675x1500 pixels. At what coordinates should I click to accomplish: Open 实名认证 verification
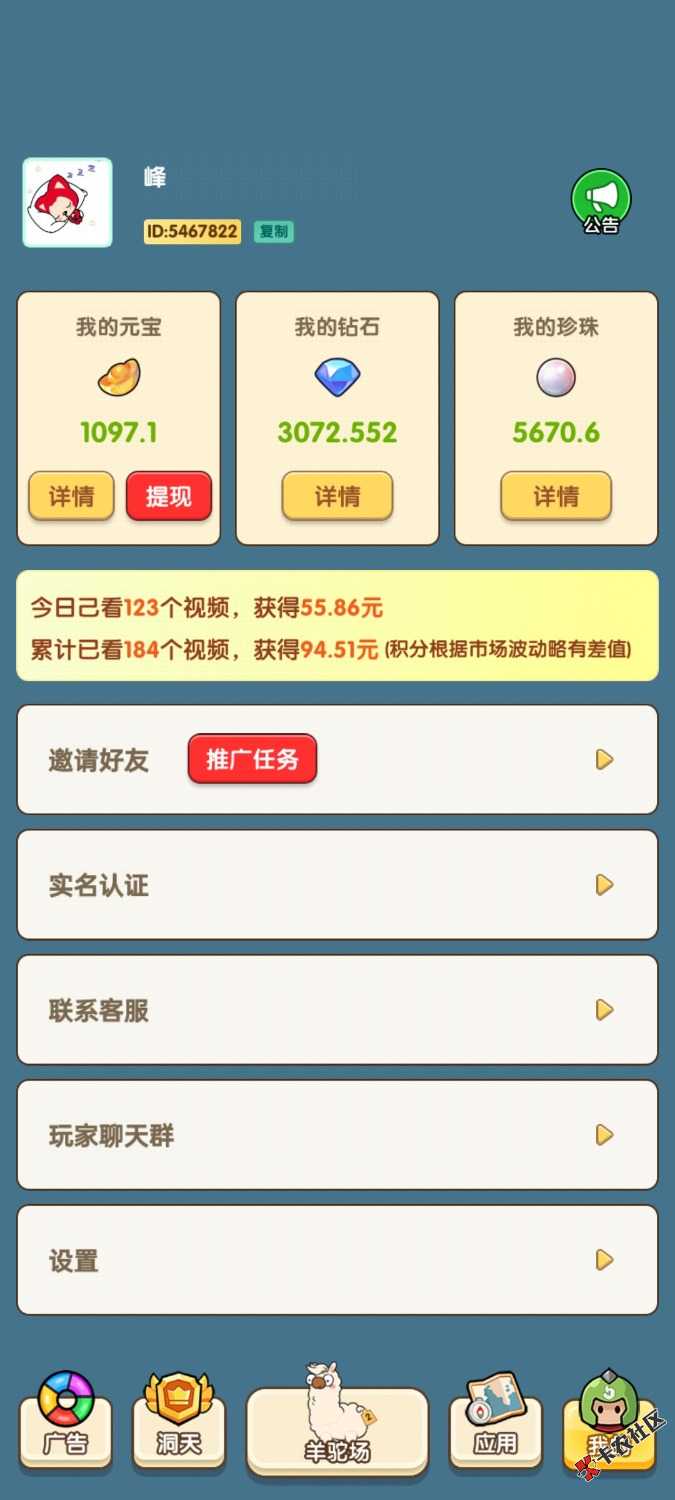[x=337, y=885]
